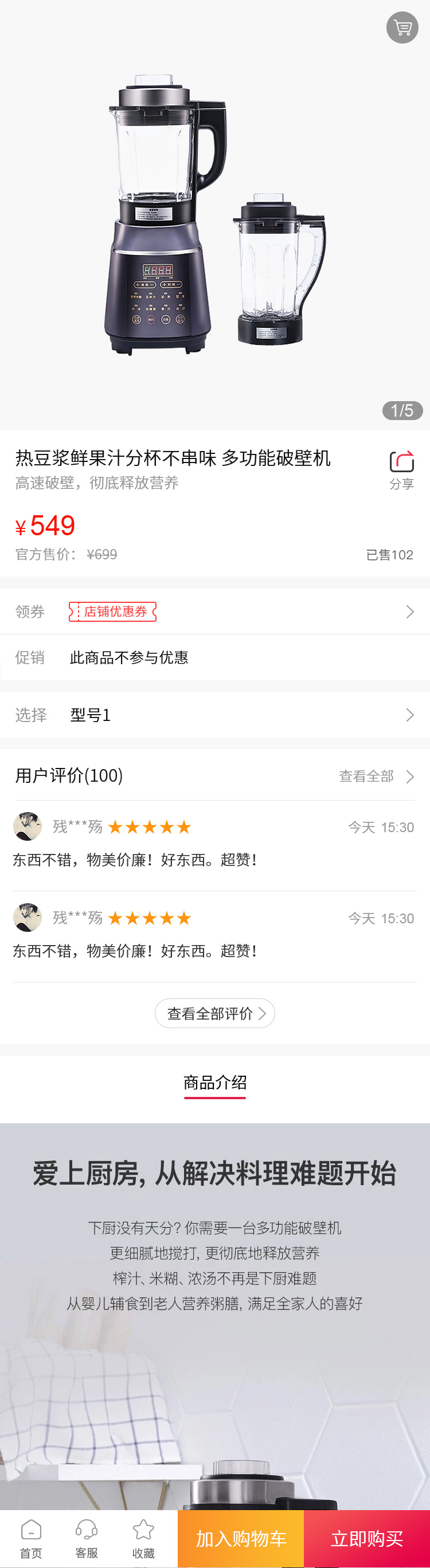Open the main blender product image
430x1568 pixels.
point(215,214)
